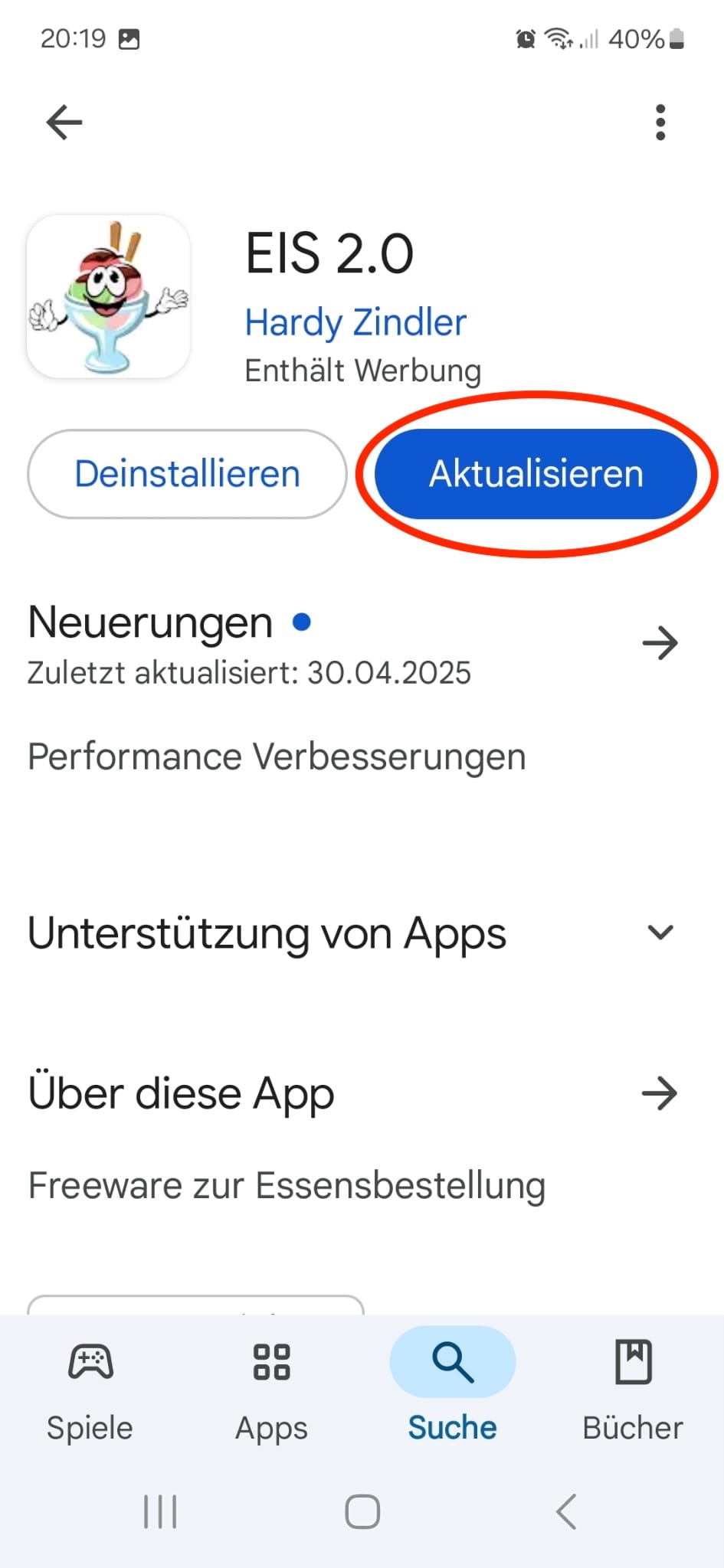The width and height of the screenshot is (724, 1568).
Task: Open recent apps from navigation bar
Action: click(160, 1512)
